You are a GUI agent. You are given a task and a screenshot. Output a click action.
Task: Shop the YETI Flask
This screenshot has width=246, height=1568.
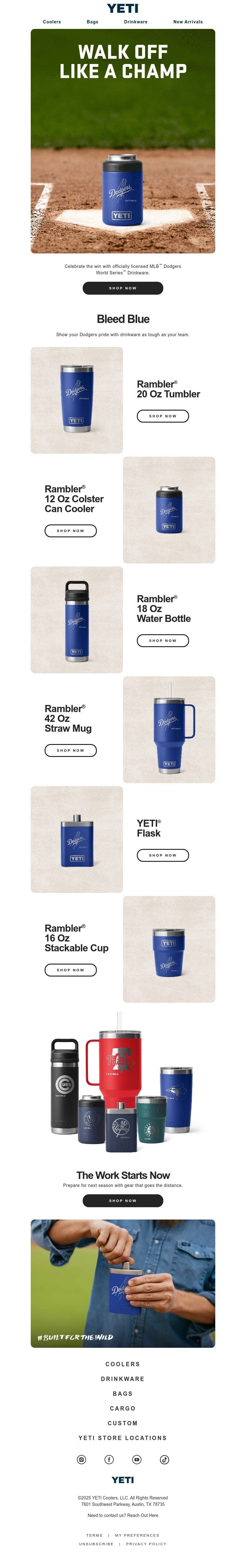(163, 855)
